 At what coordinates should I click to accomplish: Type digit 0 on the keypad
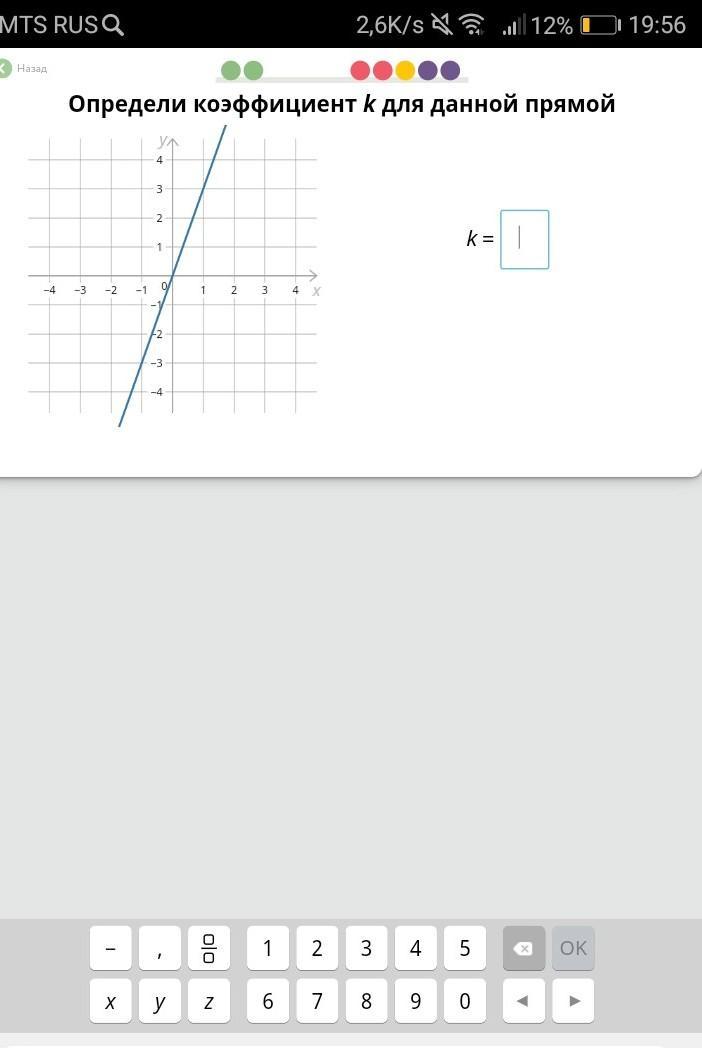(x=464, y=1000)
